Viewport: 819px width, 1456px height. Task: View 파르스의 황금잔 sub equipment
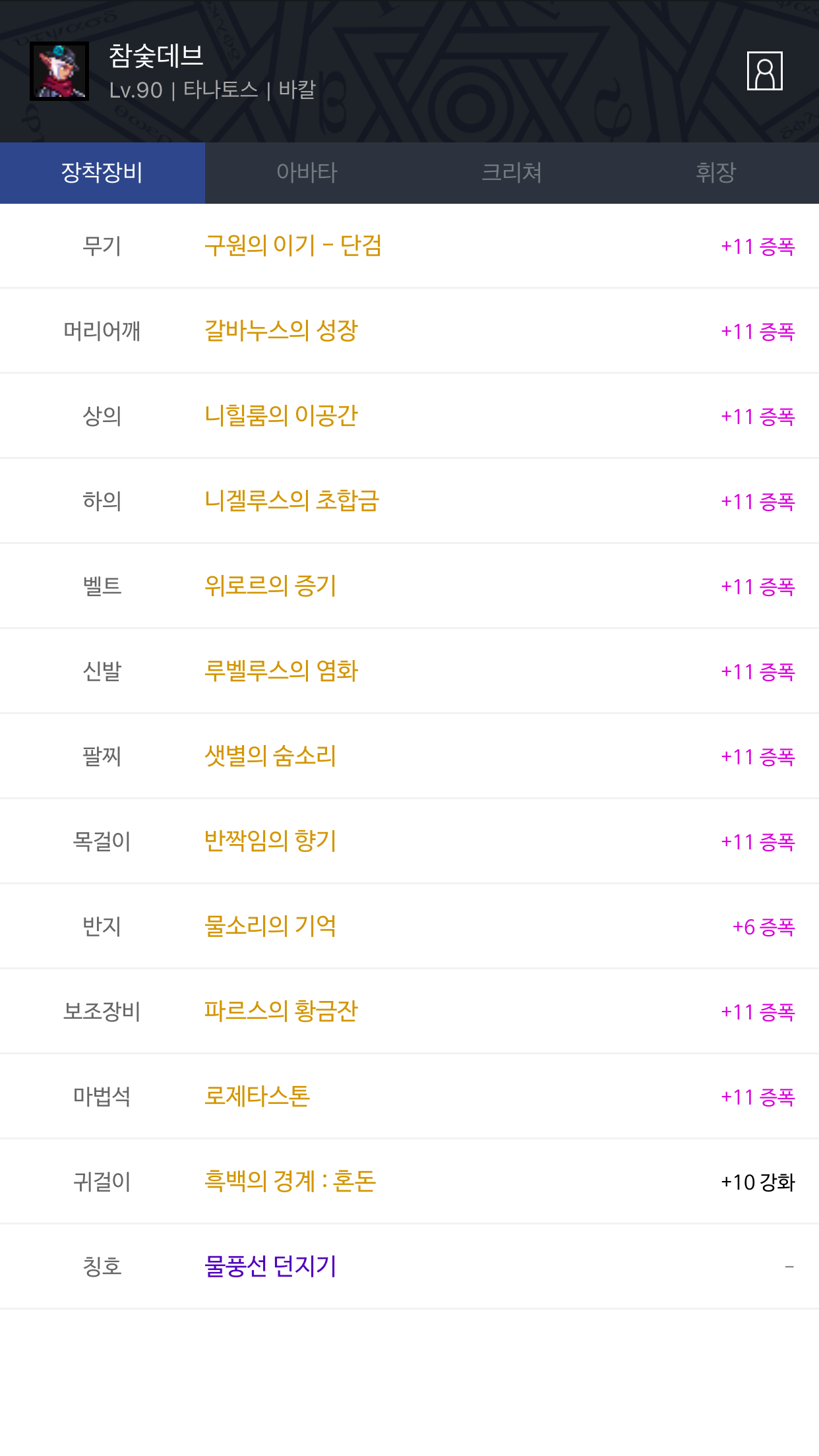pos(281,1012)
